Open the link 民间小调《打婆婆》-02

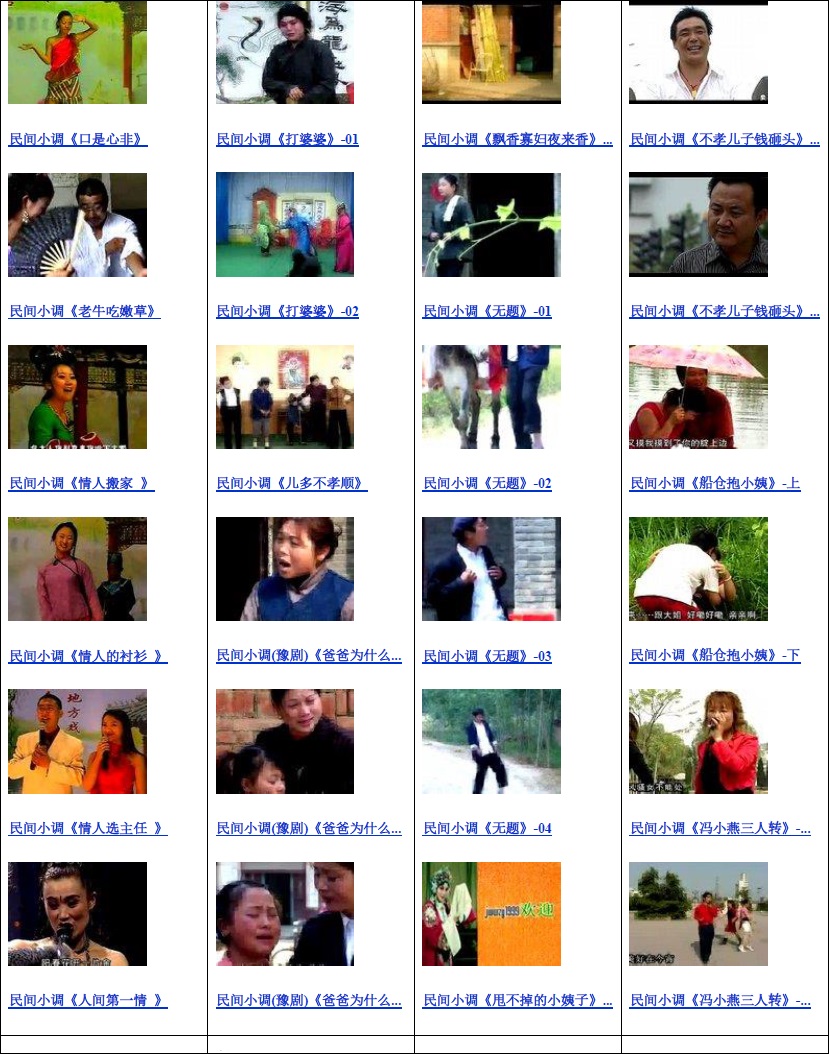click(x=287, y=312)
